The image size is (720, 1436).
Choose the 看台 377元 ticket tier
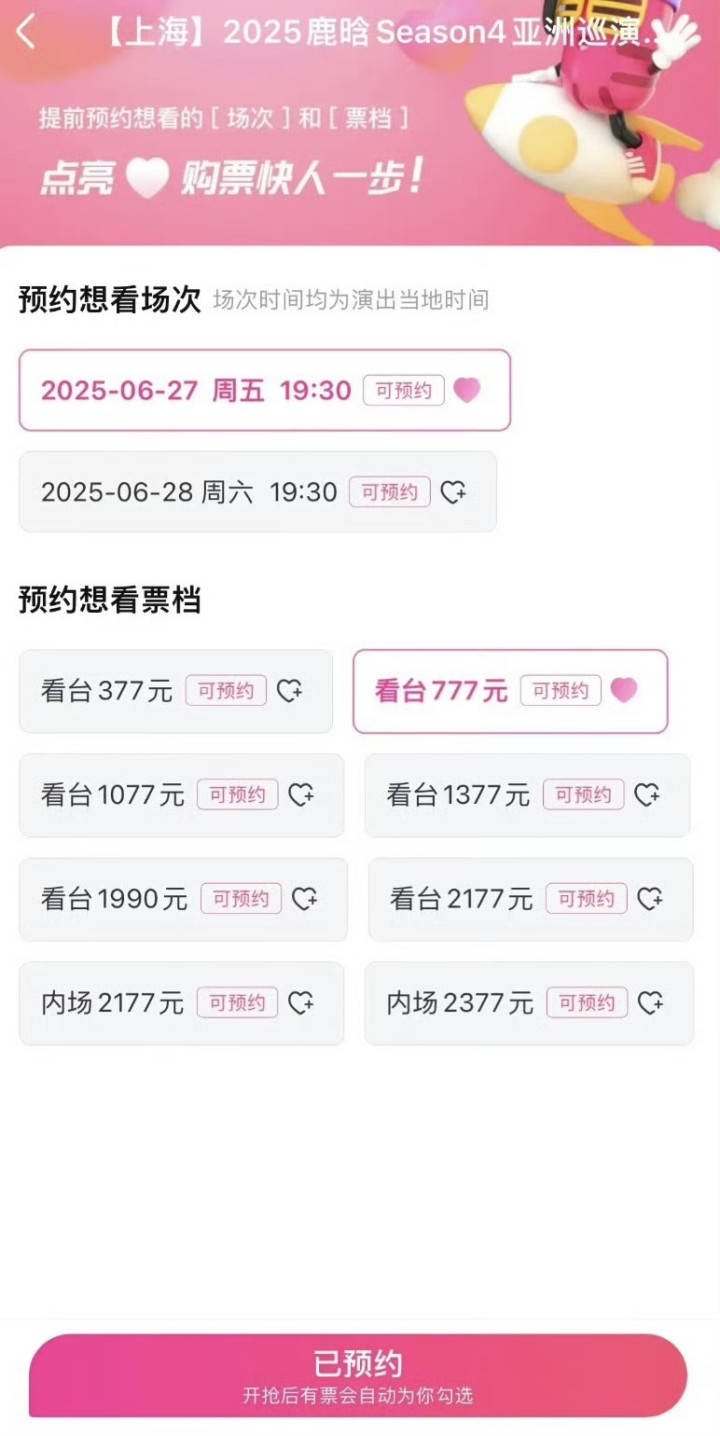pos(176,691)
